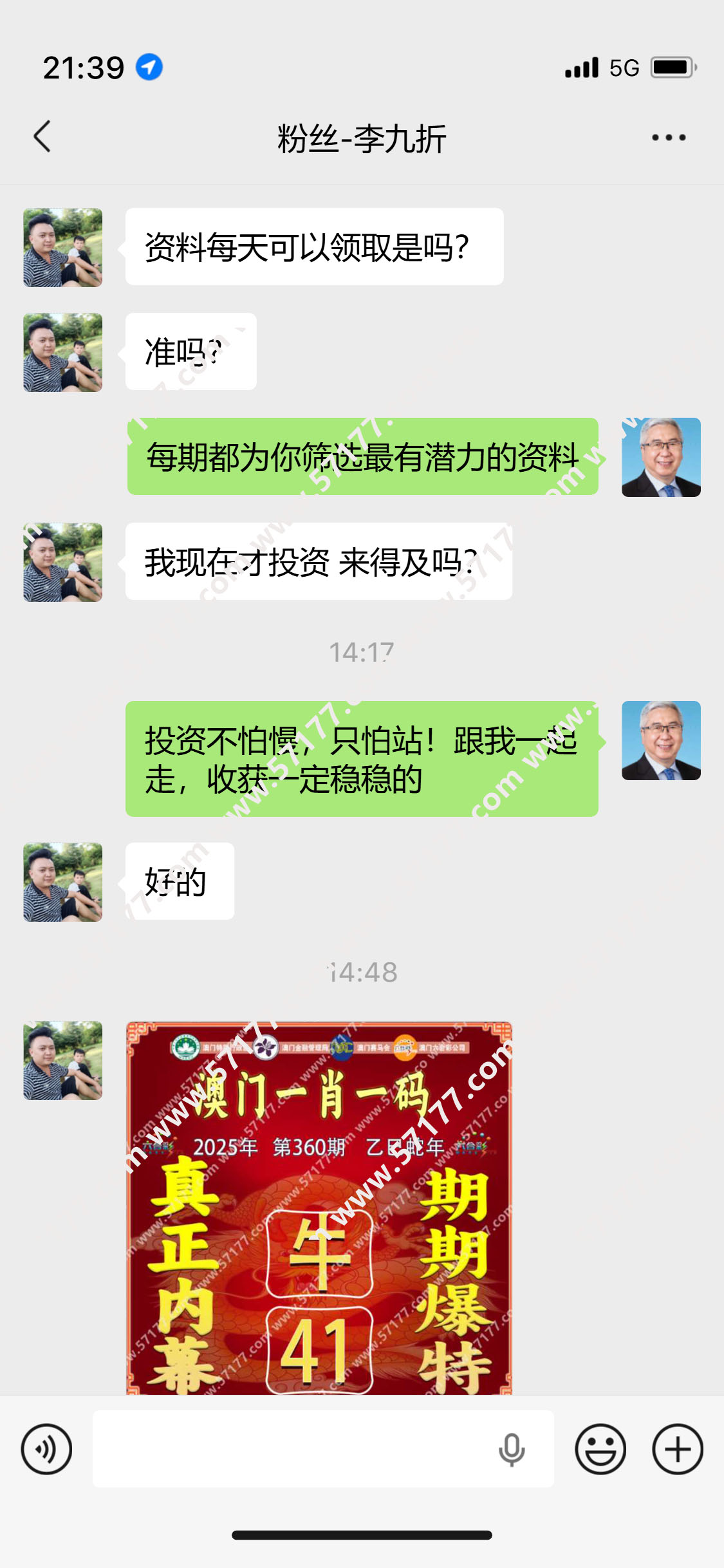Open the avatar beside 每期都为你筛选最有潜力的资料
The image size is (724, 1568).
(x=661, y=457)
